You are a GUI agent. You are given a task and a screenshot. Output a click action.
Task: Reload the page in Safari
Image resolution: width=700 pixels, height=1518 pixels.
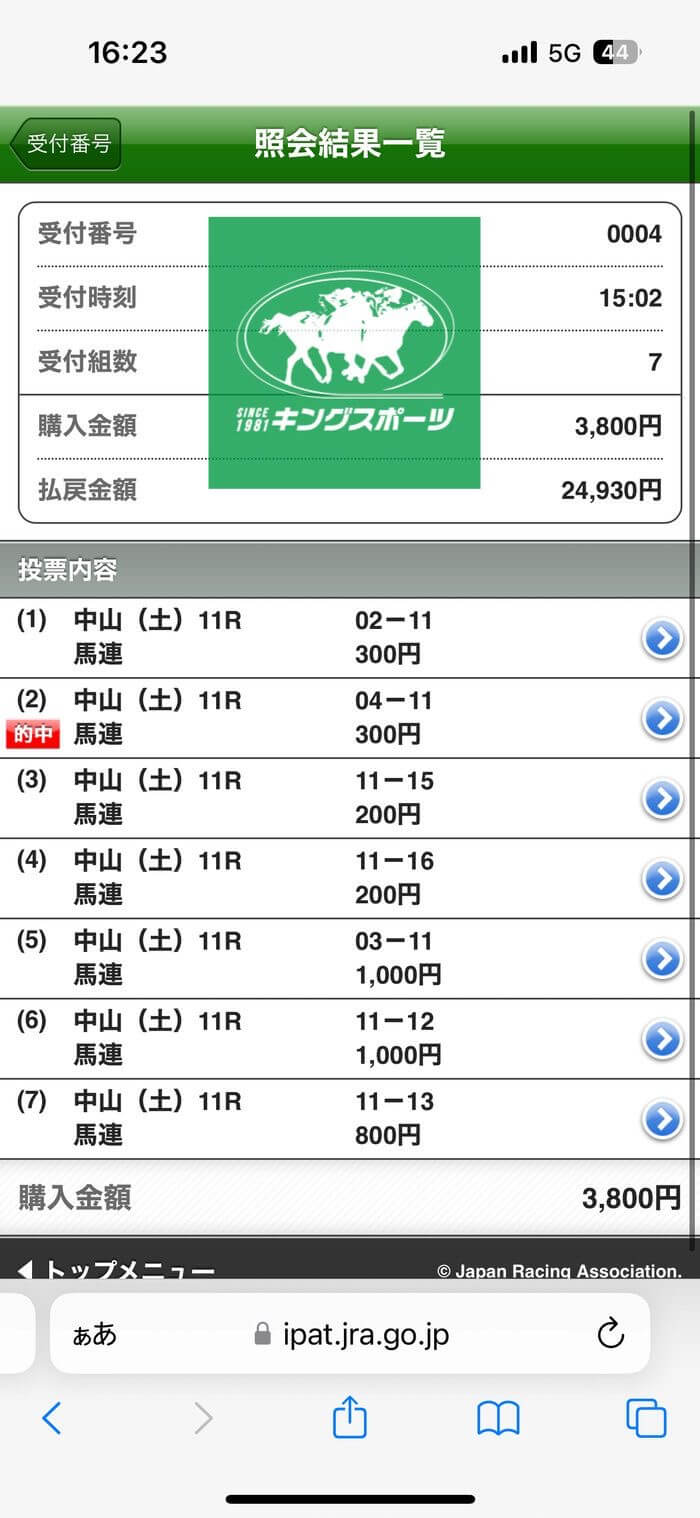(x=610, y=1334)
